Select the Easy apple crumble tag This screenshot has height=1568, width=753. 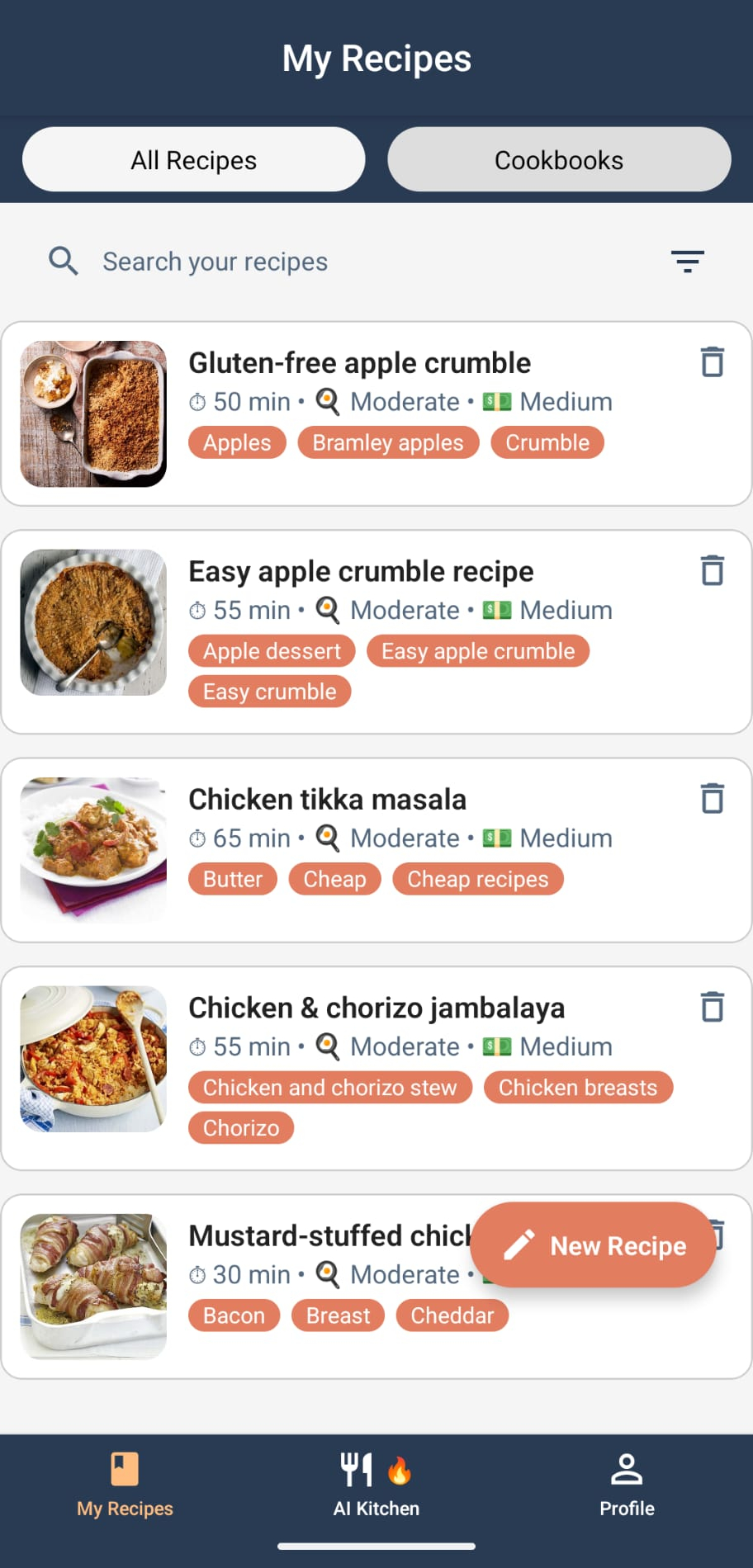[478, 651]
